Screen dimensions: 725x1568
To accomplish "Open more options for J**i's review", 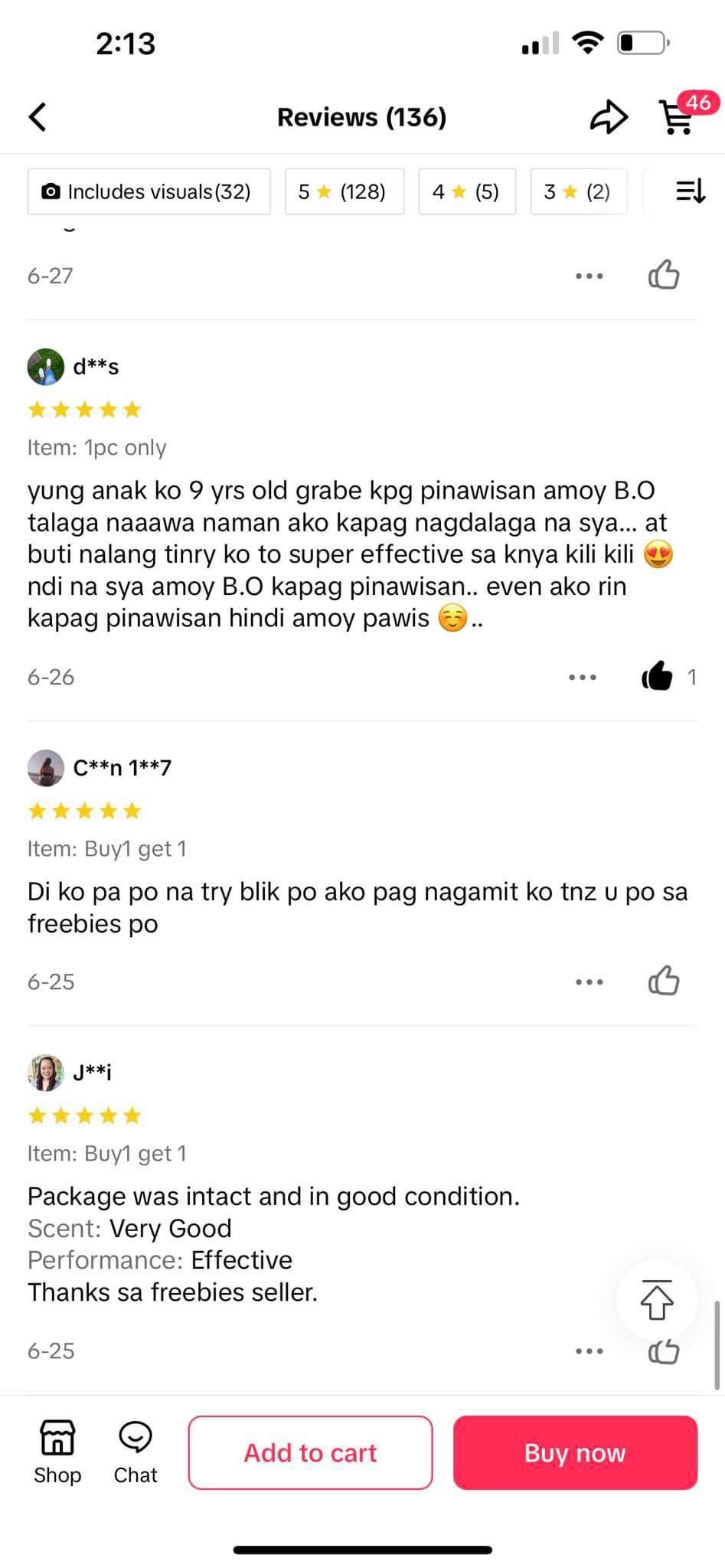I will pos(589,1351).
